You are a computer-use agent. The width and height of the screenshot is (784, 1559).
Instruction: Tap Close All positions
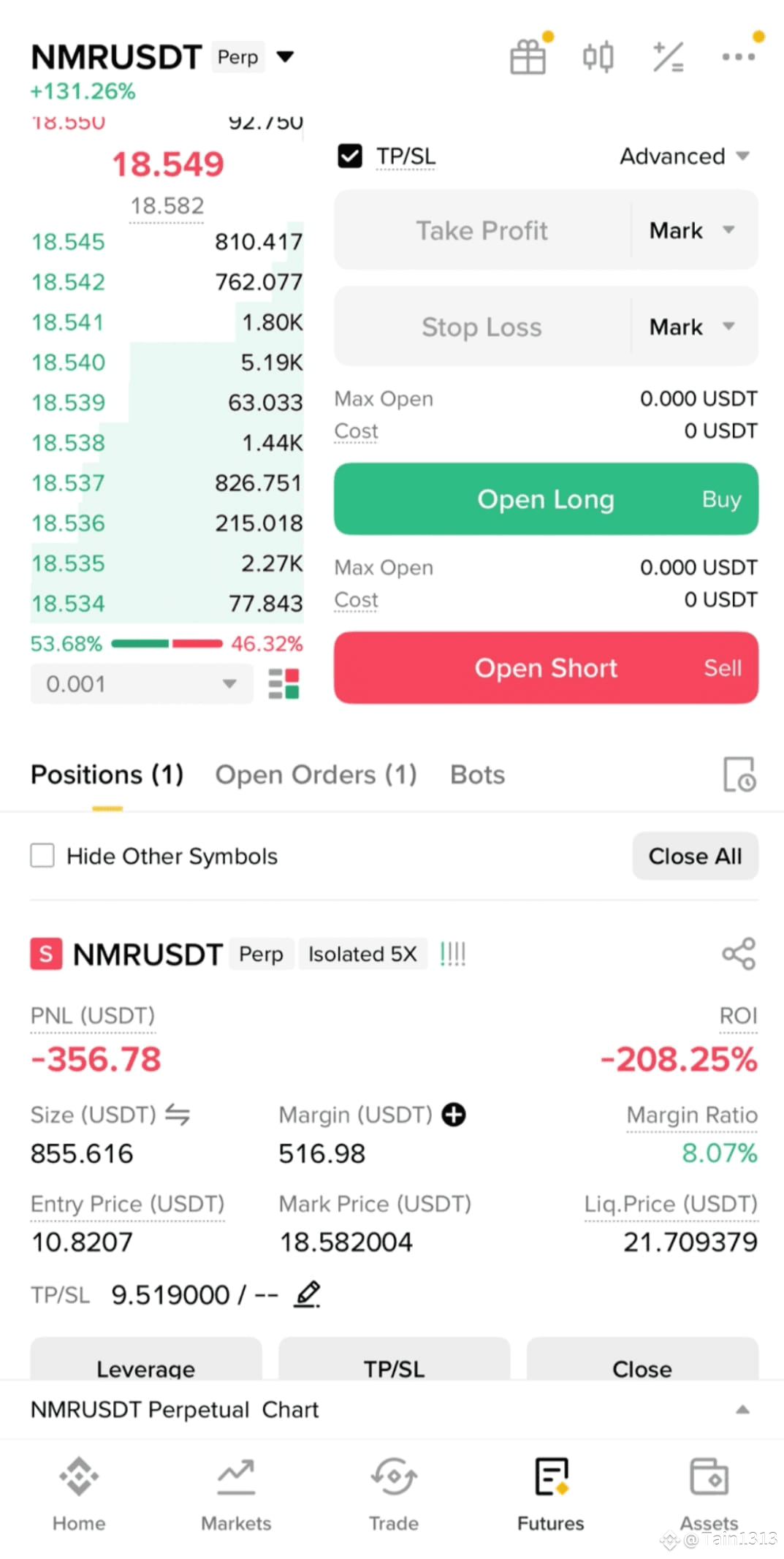[695, 856]
